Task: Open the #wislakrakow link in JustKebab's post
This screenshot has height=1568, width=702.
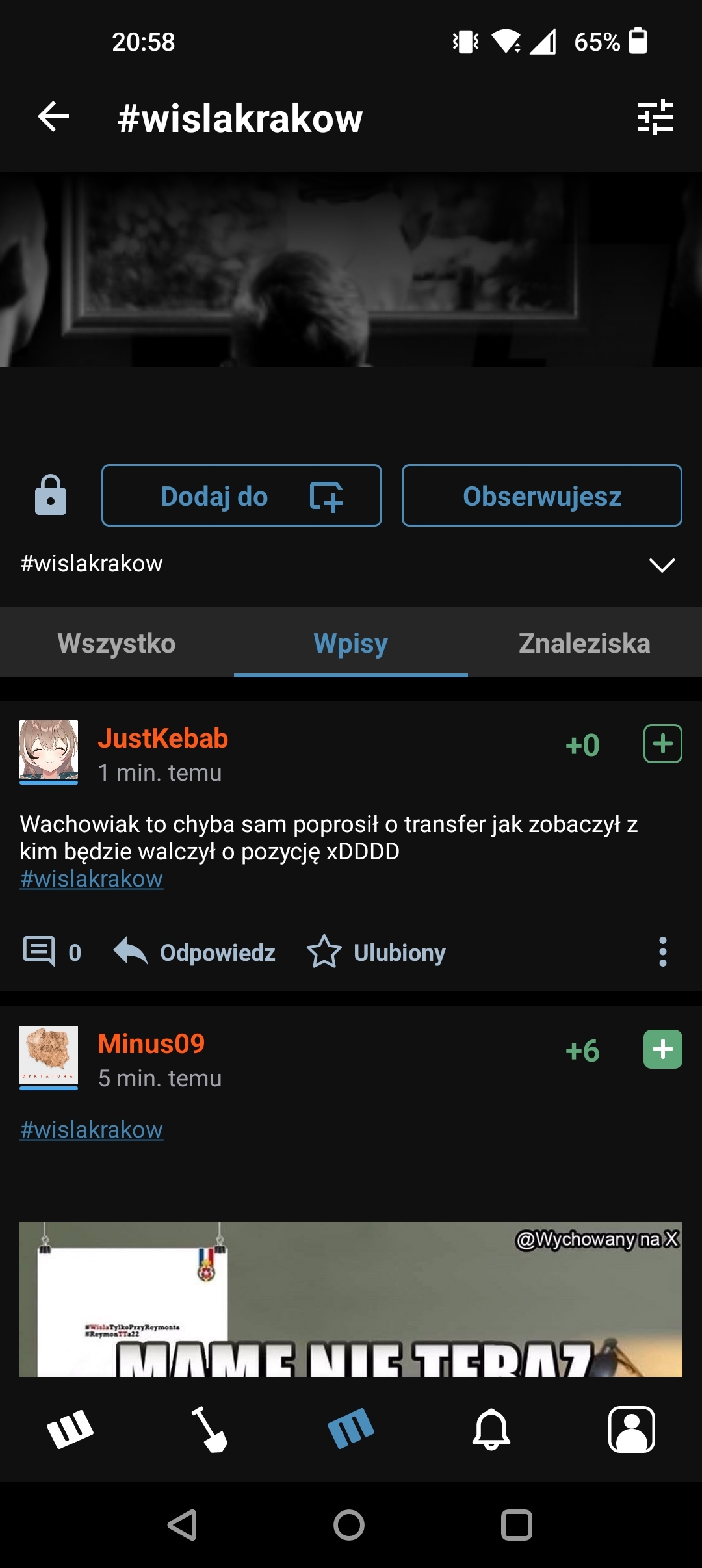Action: (92, 879)
